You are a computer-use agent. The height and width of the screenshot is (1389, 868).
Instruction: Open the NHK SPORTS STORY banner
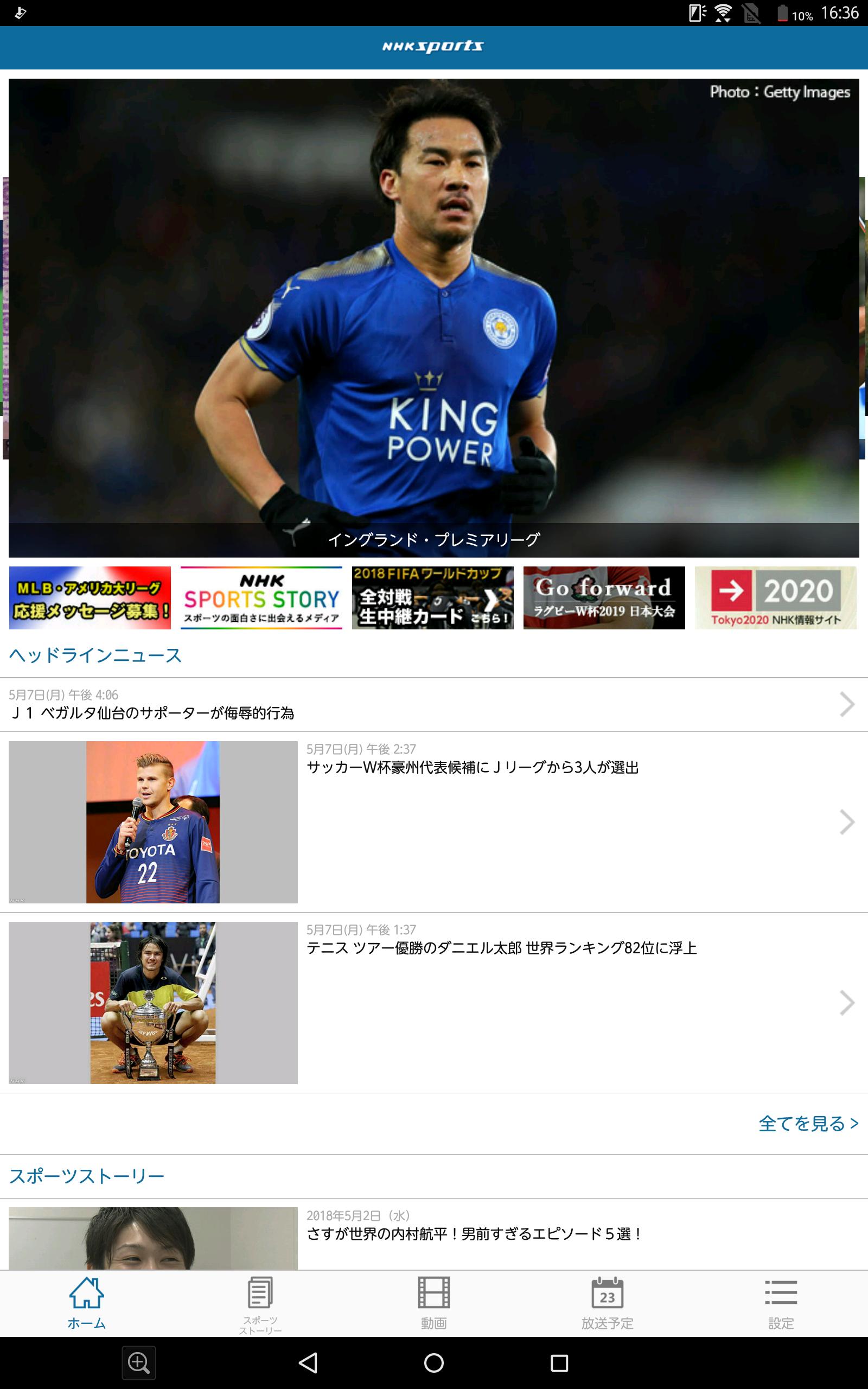(261, 597)
